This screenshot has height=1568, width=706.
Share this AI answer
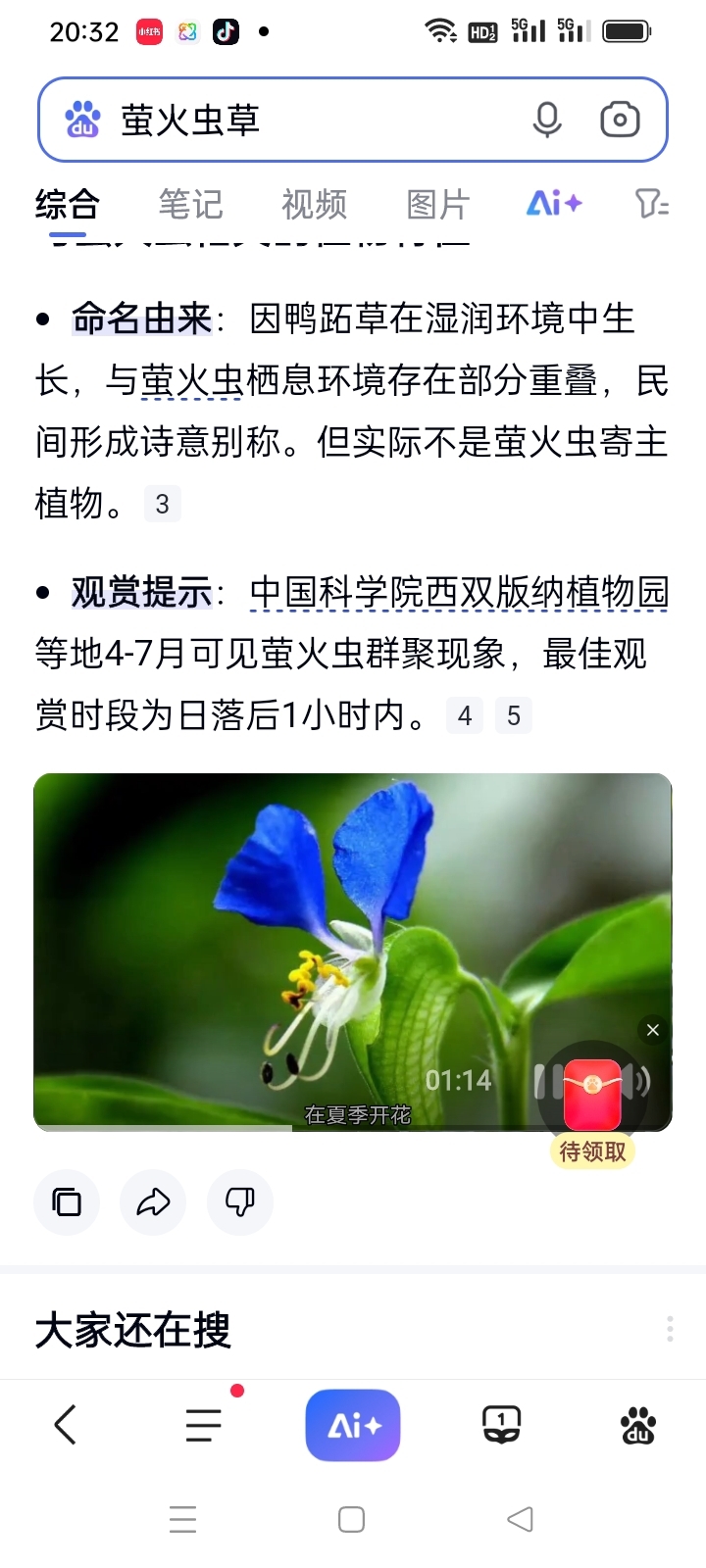point(153,1201)
